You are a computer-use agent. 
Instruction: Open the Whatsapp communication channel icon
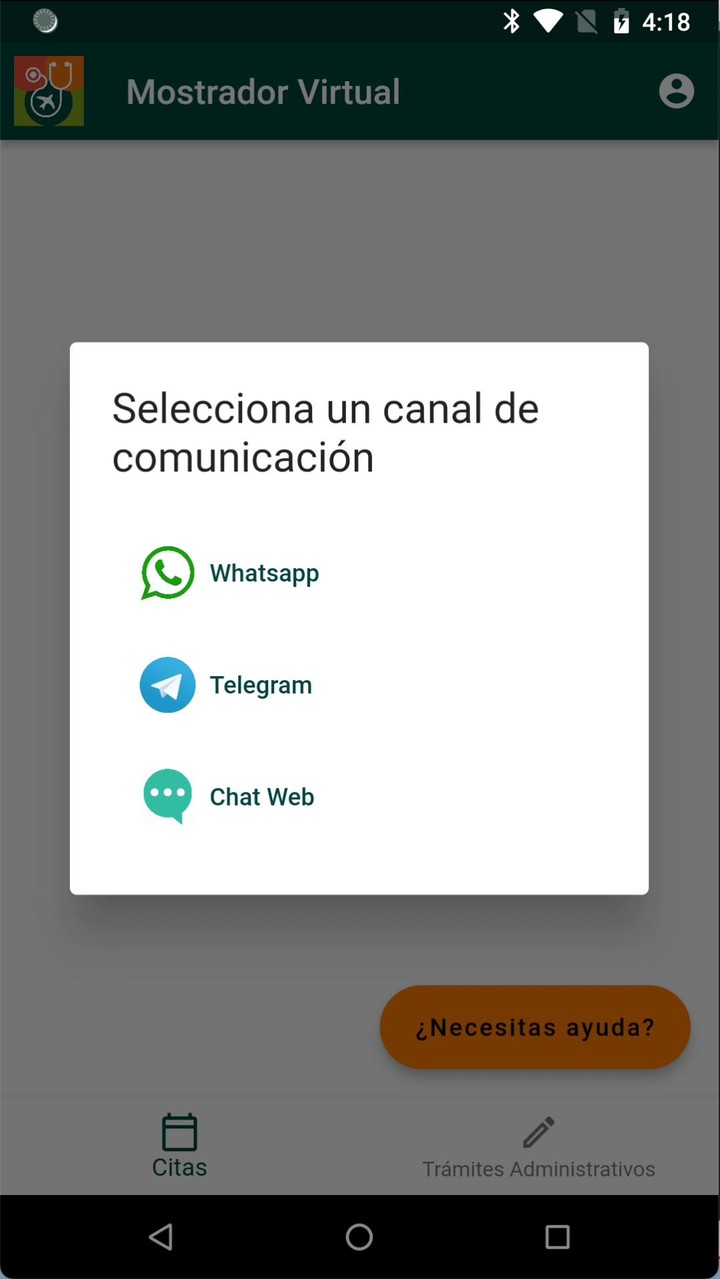click(167, 572)
